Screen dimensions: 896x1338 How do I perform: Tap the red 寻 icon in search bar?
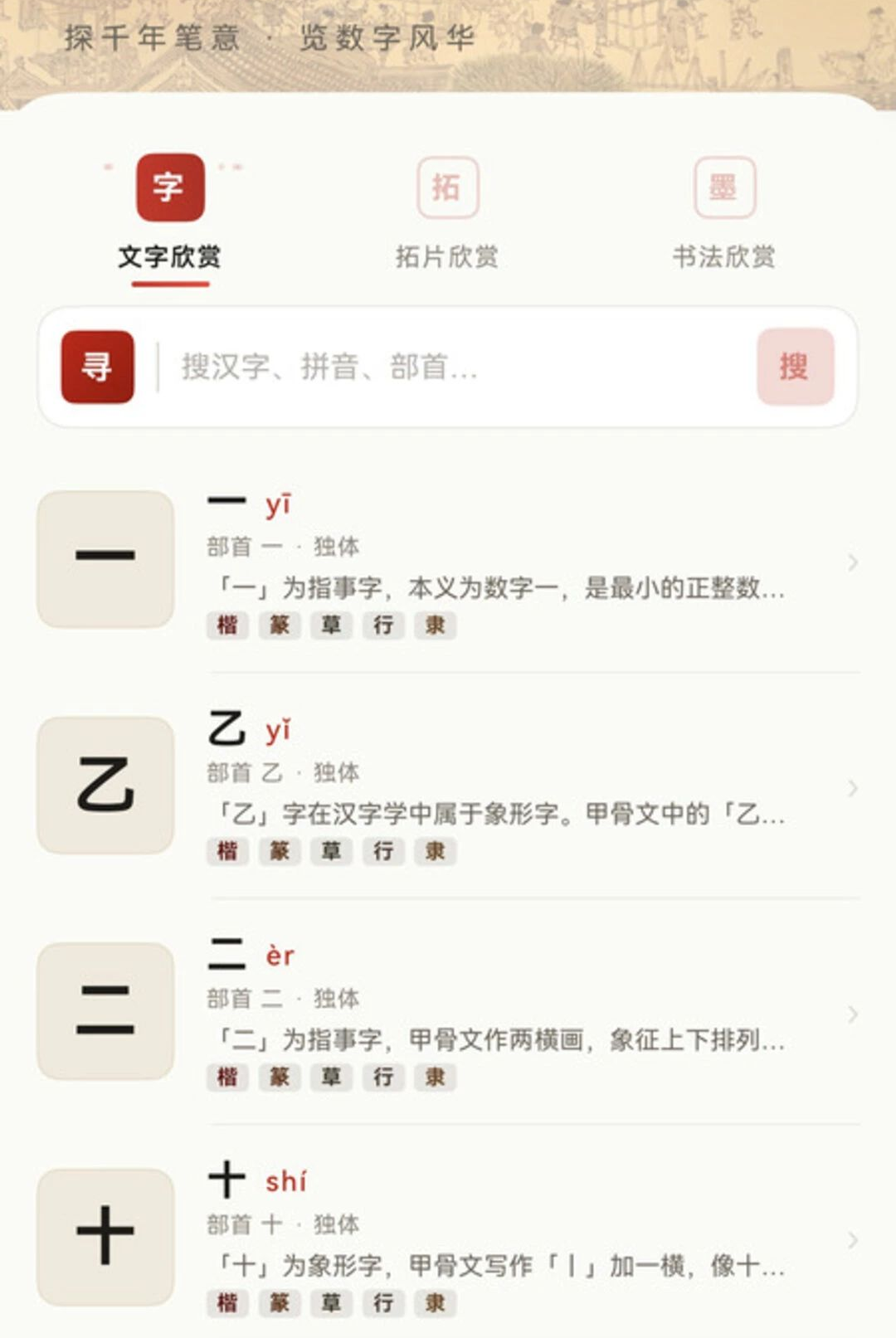pyautogui.click(x=97, y=367)
